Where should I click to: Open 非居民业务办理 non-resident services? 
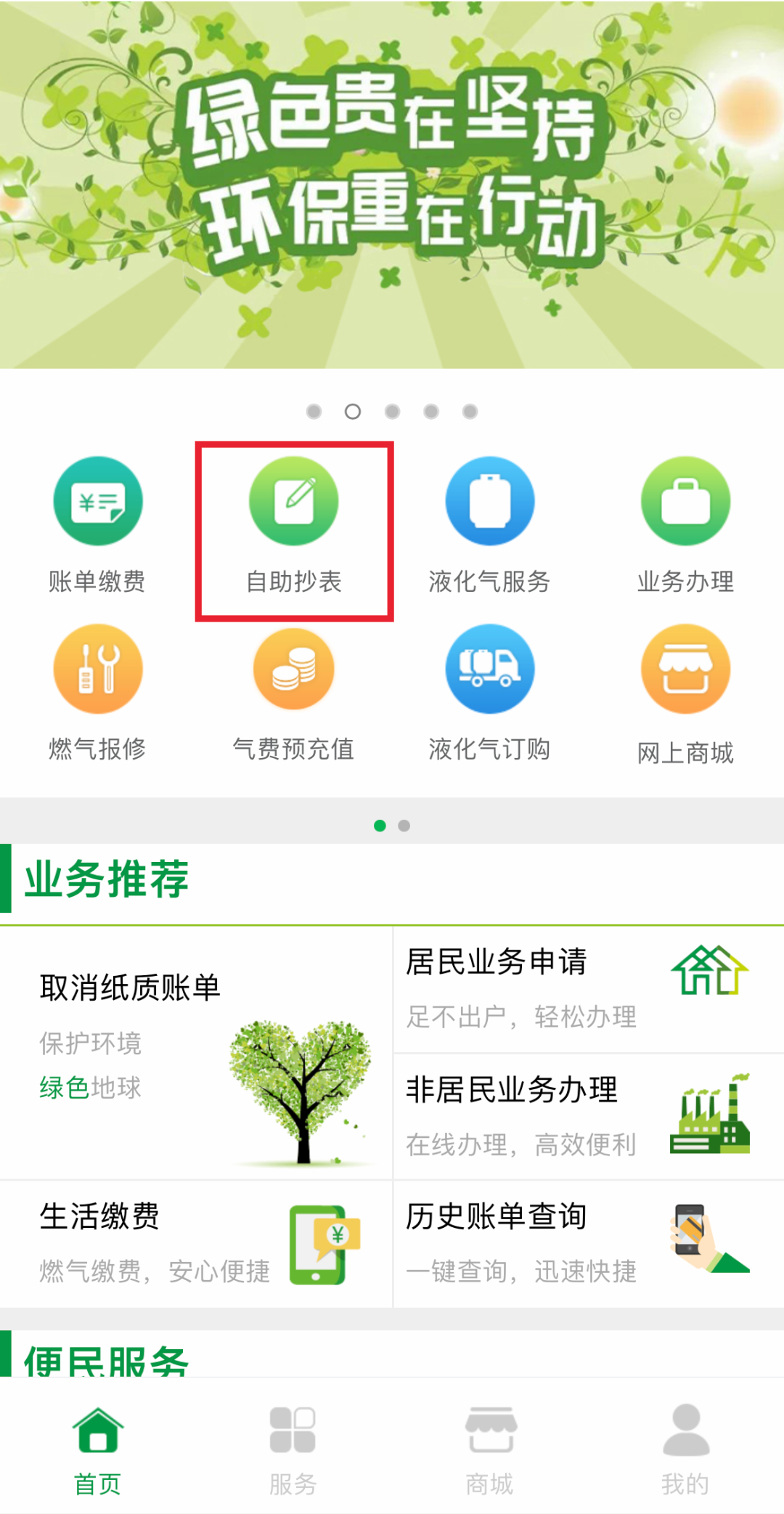(587, 1115)
